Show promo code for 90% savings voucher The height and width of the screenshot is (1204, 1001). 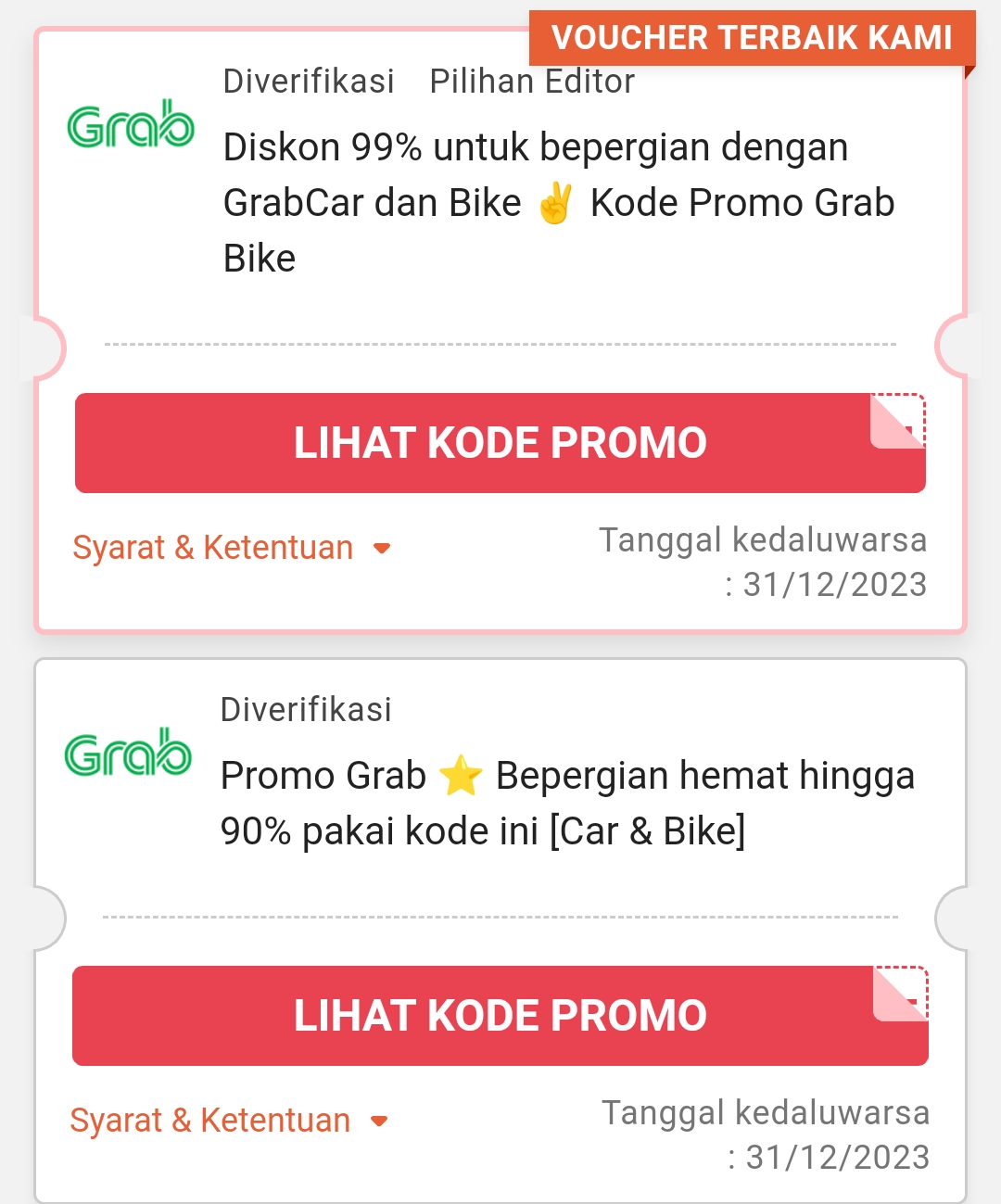tap(500, 1016)
